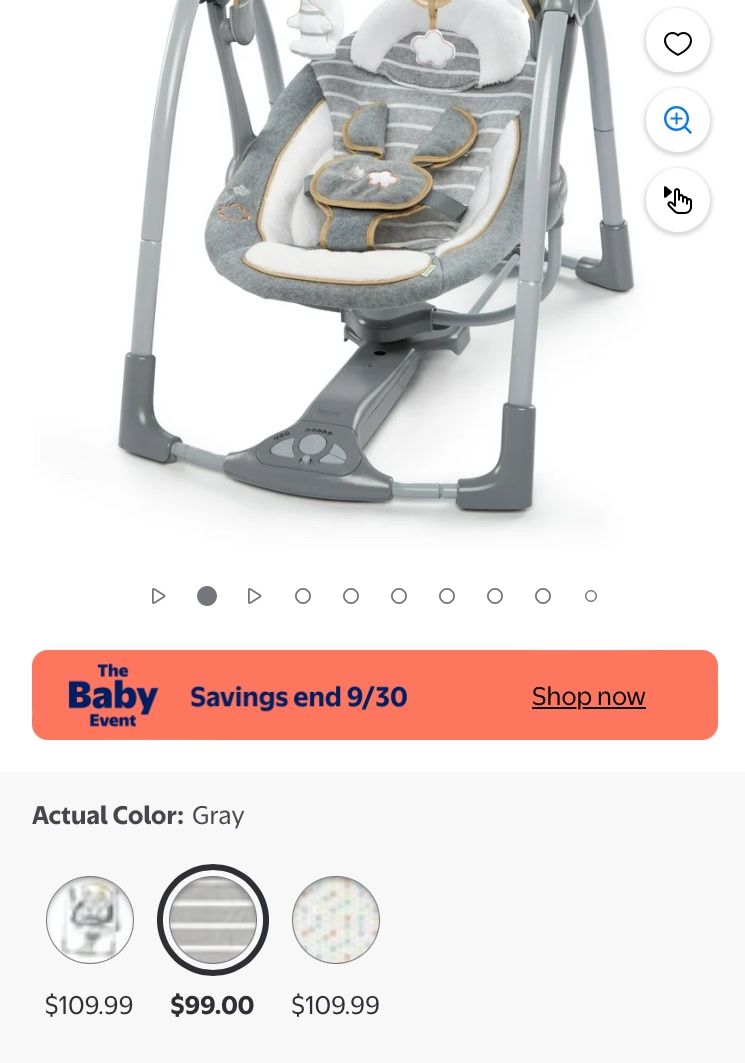Tap the Shop now link on Baby Event banner
Screen dimensions: 745x1063
tap(588, 696)
